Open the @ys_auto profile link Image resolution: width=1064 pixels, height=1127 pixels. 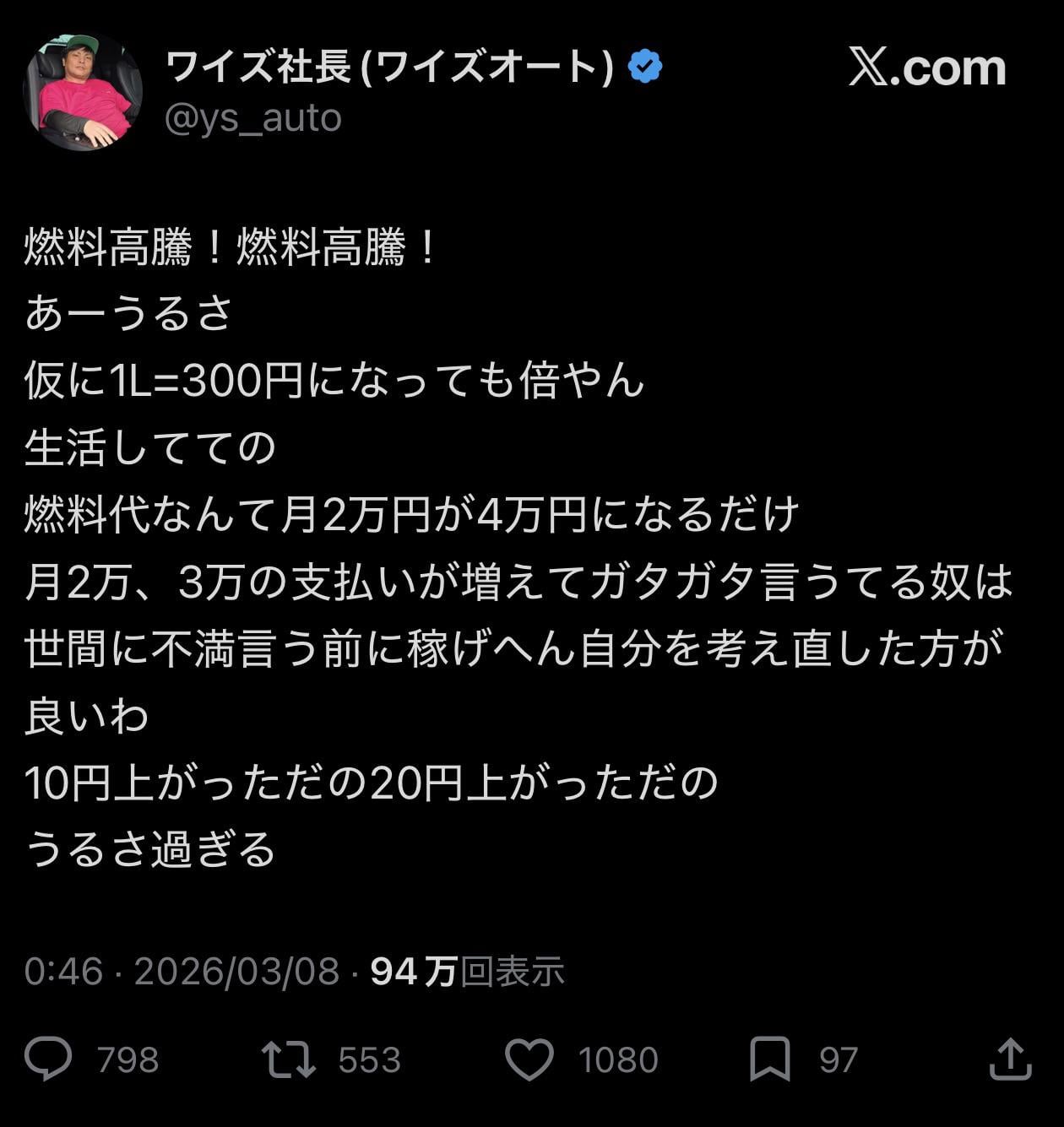click(252, 118)
